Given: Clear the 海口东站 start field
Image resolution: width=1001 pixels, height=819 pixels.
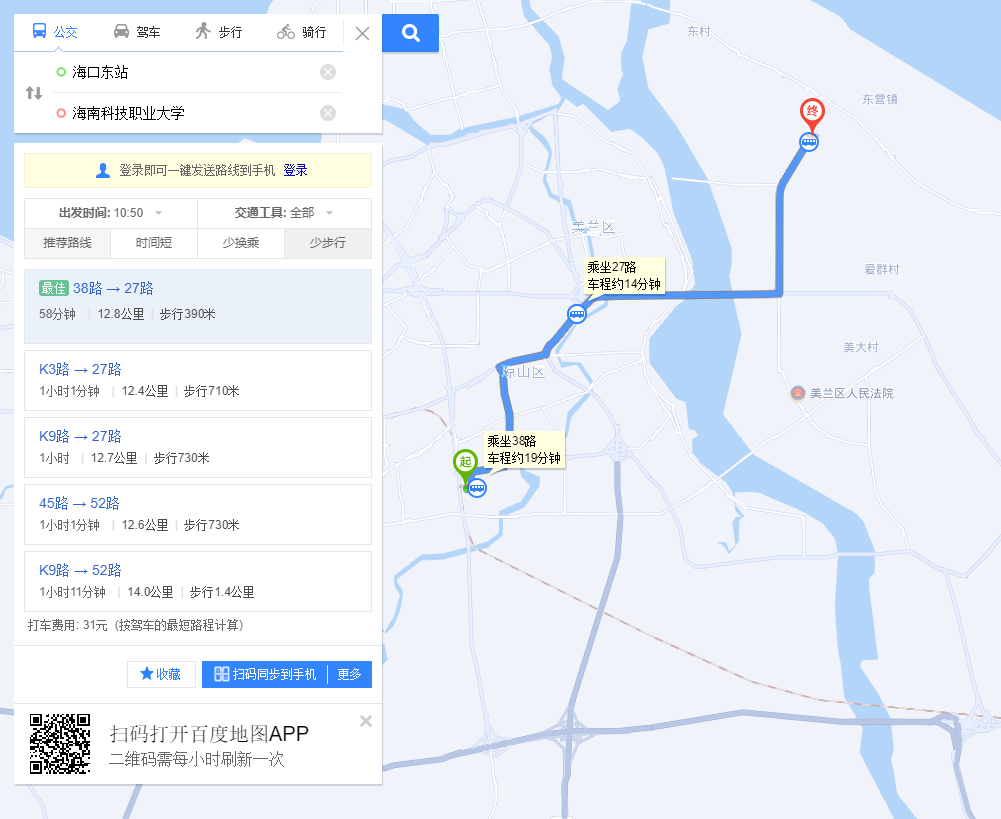Looking at the screenshot, I should (x=328, y=72).
